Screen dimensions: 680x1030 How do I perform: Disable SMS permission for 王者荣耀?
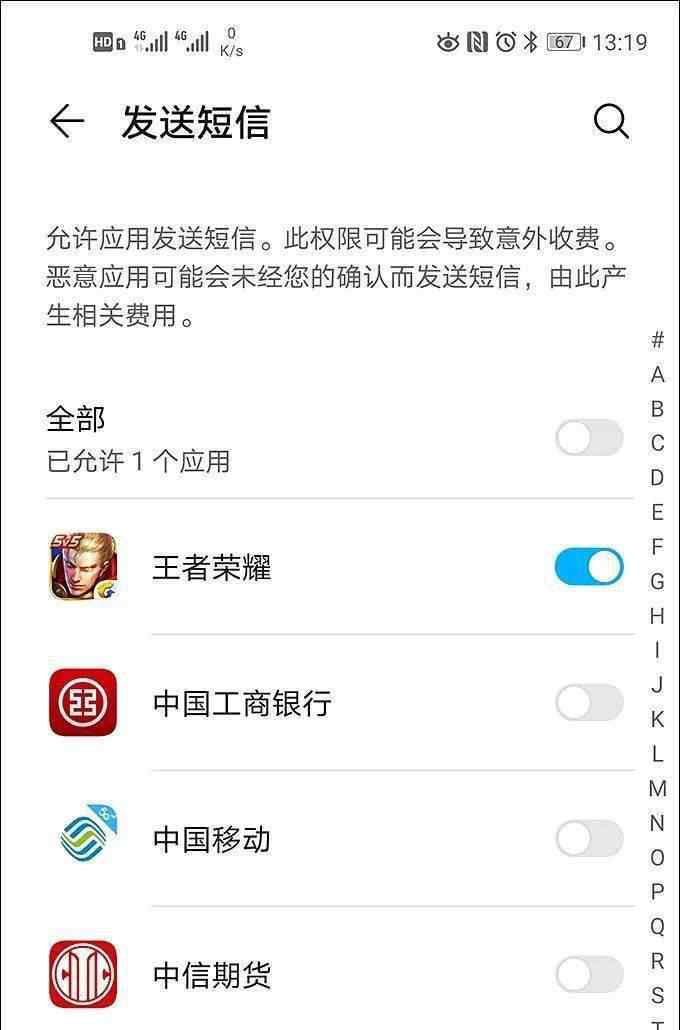pyautogui.click(x=589, y=567)
